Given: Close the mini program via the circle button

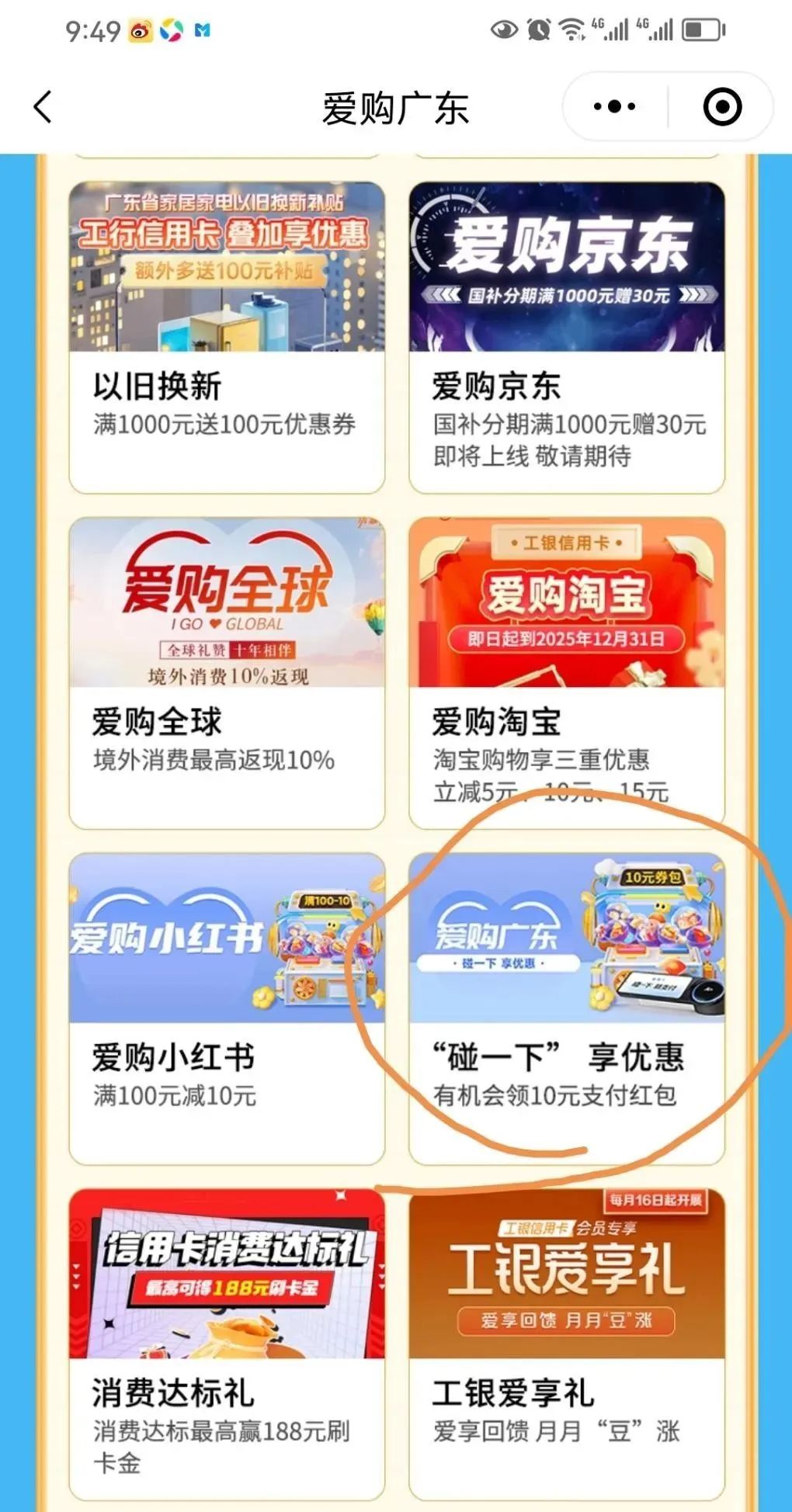Looking at the screenshot, I should tap(722, 107).
